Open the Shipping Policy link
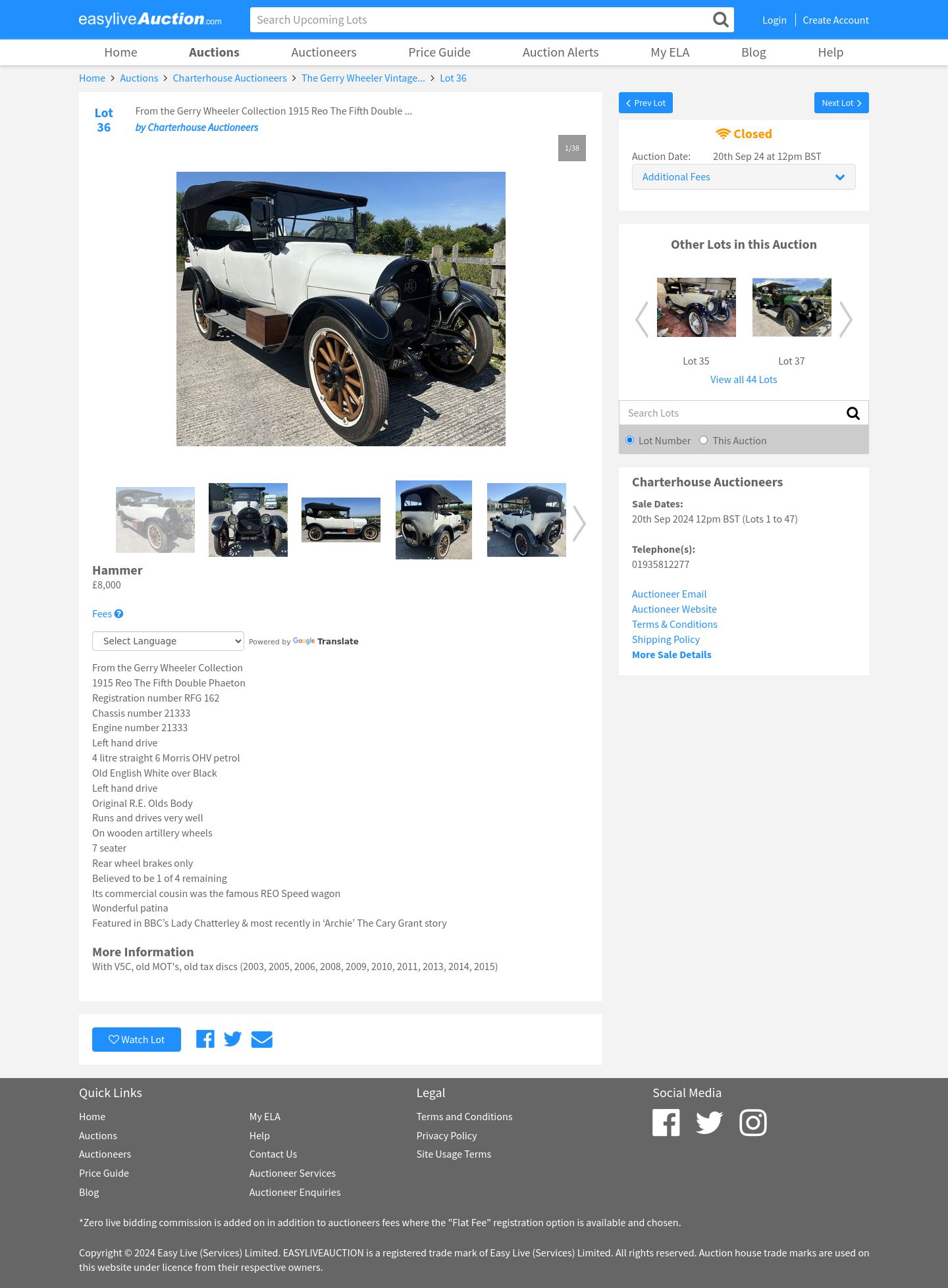This screenshot has width=948, height=1288. point(666,640)
